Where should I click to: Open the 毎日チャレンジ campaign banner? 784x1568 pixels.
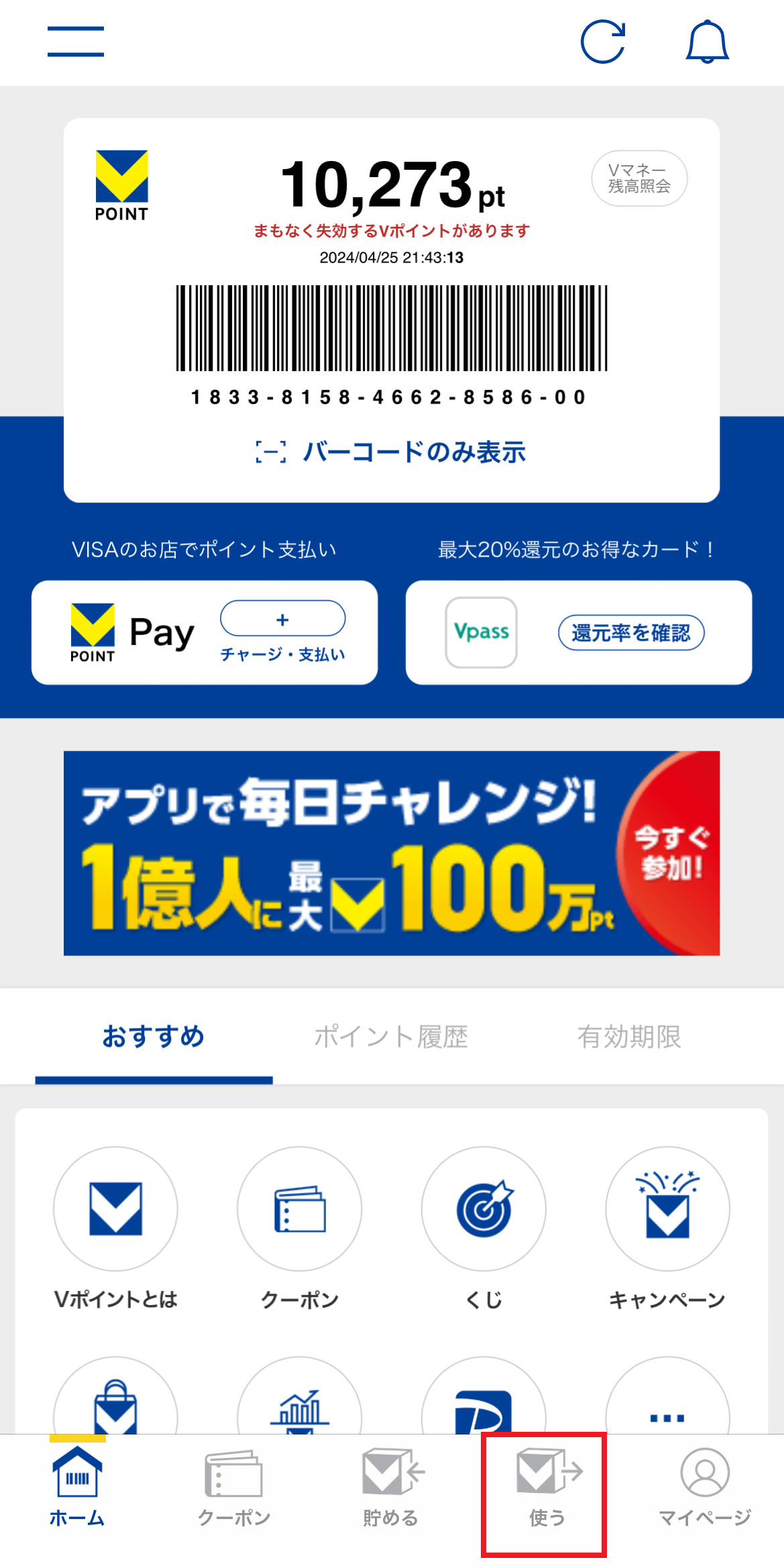392,853
